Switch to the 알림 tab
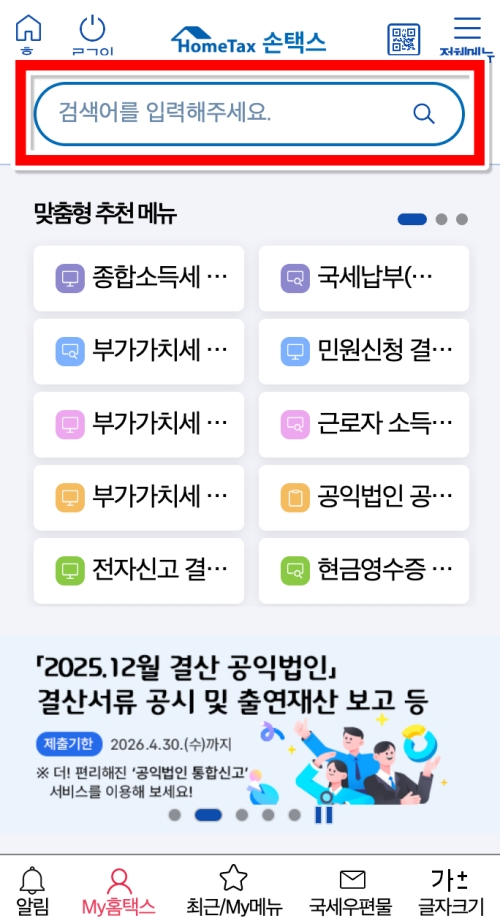The image size is (500, 921). (x=33, y=890)
